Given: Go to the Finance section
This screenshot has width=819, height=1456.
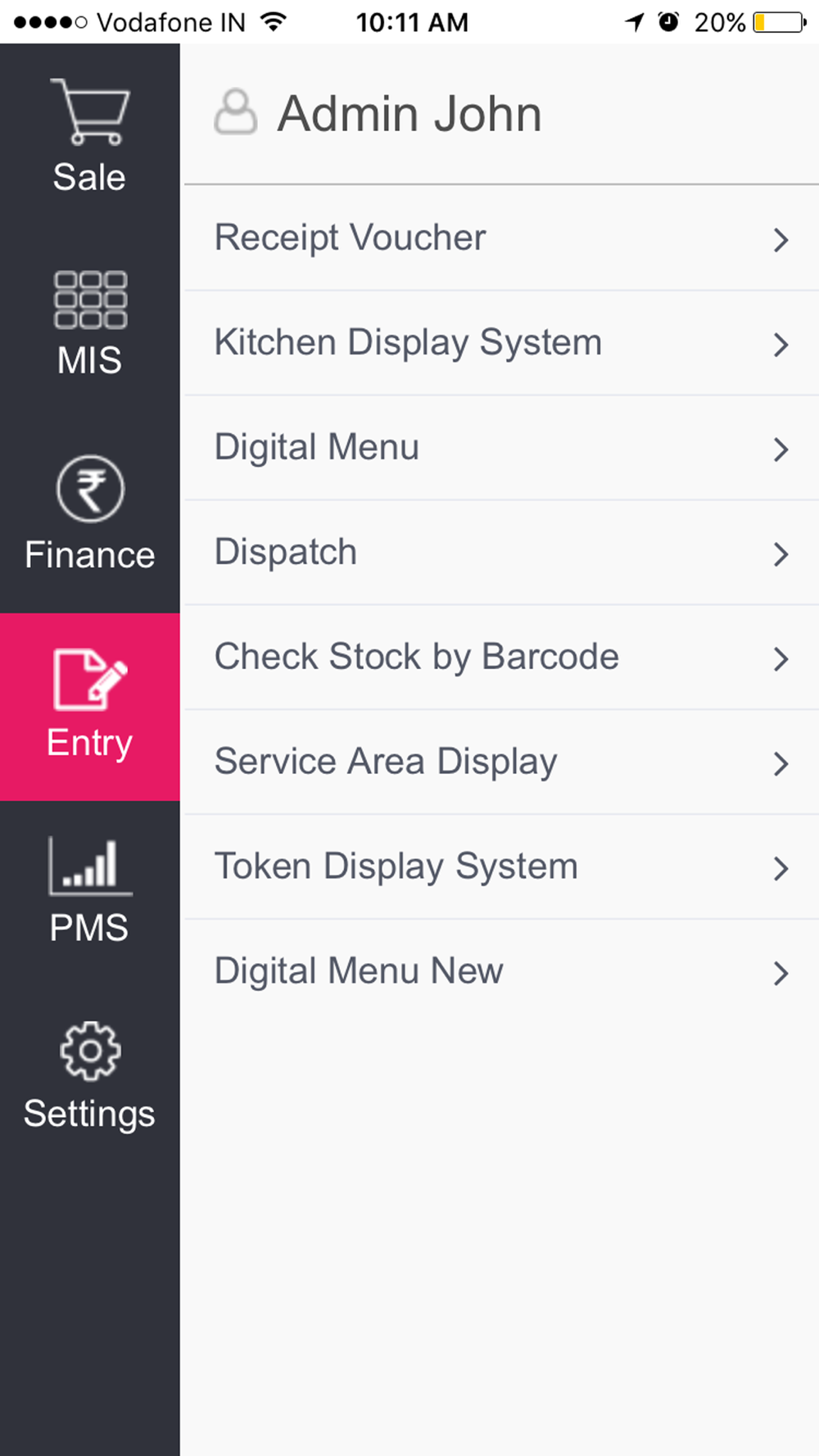Looking at the screenshot, I should tap(89, 513).
